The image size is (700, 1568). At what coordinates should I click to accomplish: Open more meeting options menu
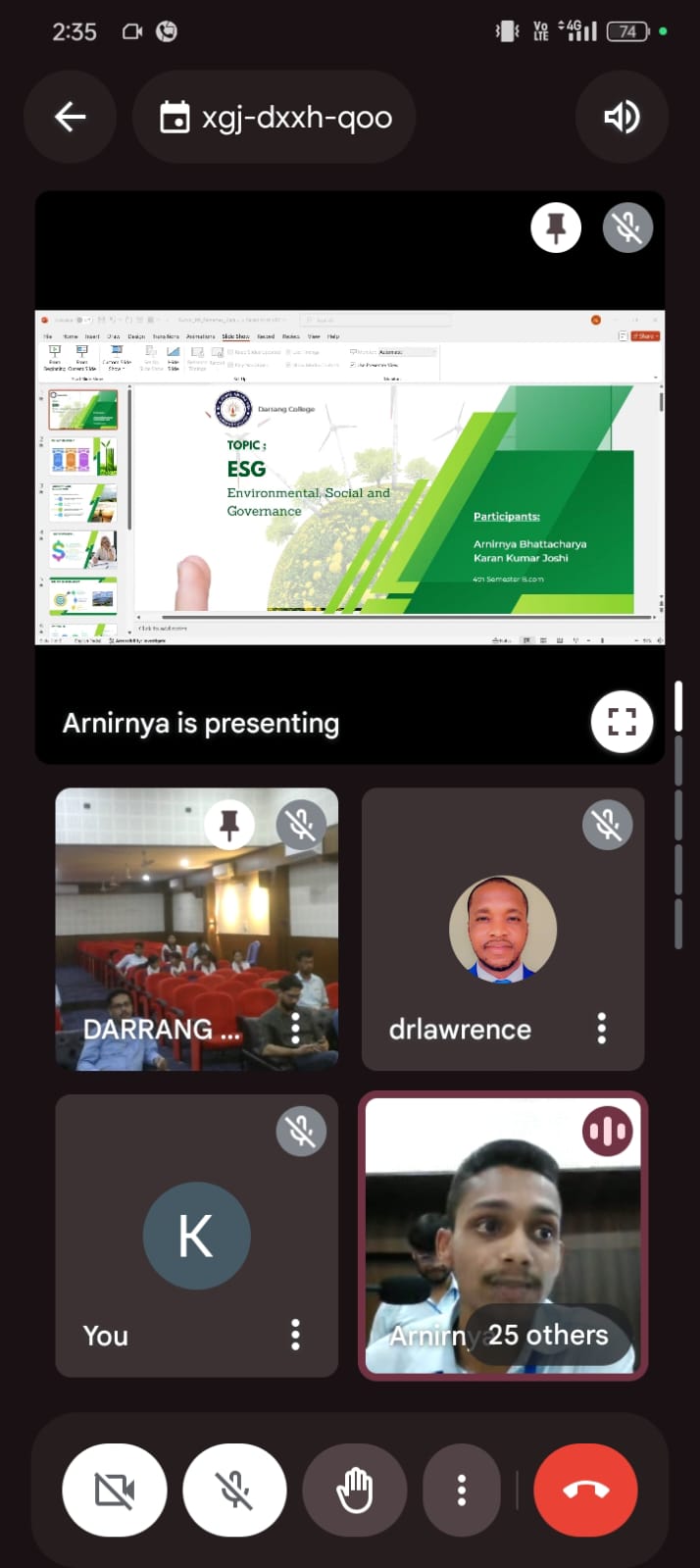(461, 1491)
